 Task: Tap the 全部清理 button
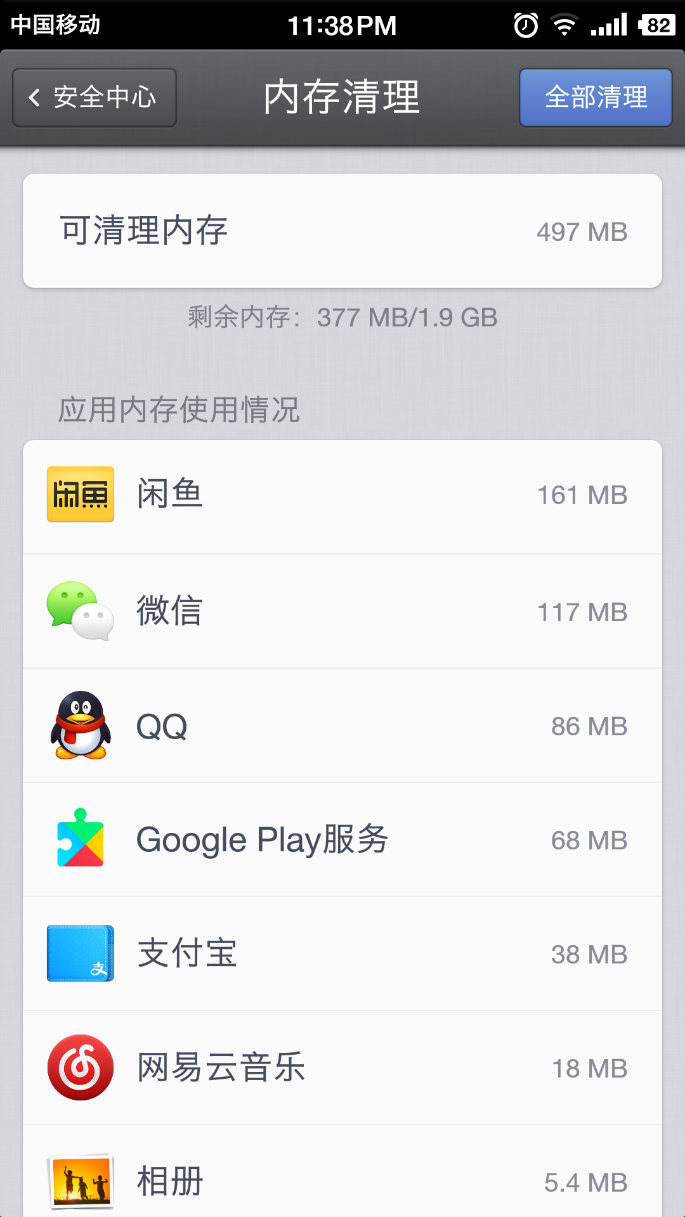pos(595,98)
